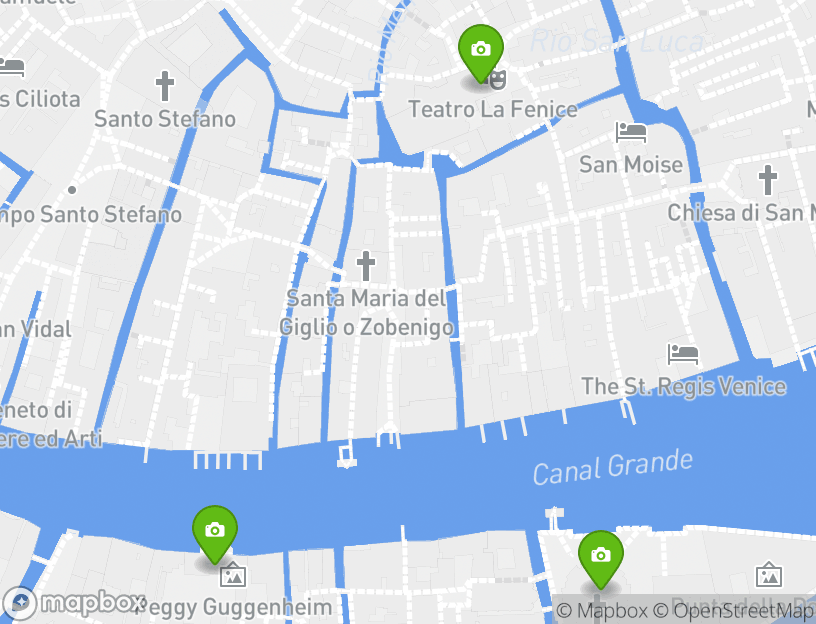Tap the camera marker south of Canal Grande
Image resolution: width=816 pixels, height=624 pixels.
click(600, 556)
